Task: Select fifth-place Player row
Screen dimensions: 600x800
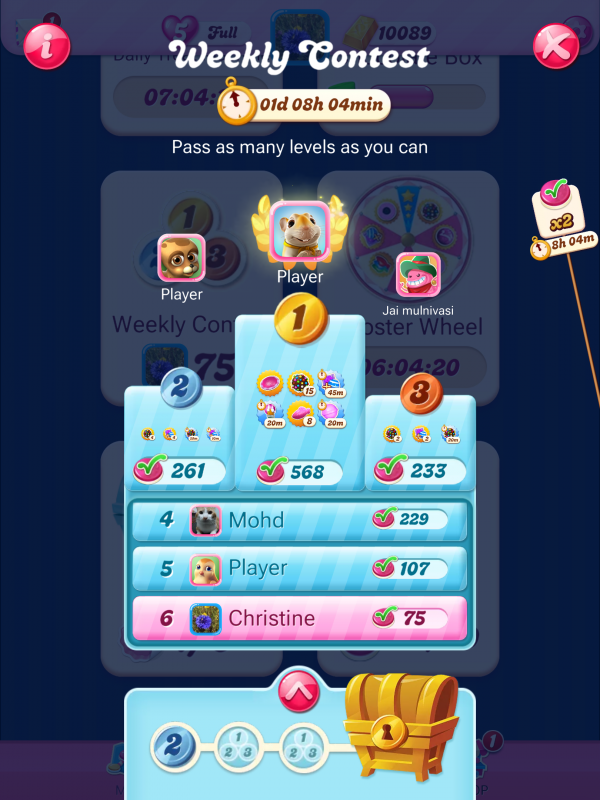Action: [x=300, y=569]
